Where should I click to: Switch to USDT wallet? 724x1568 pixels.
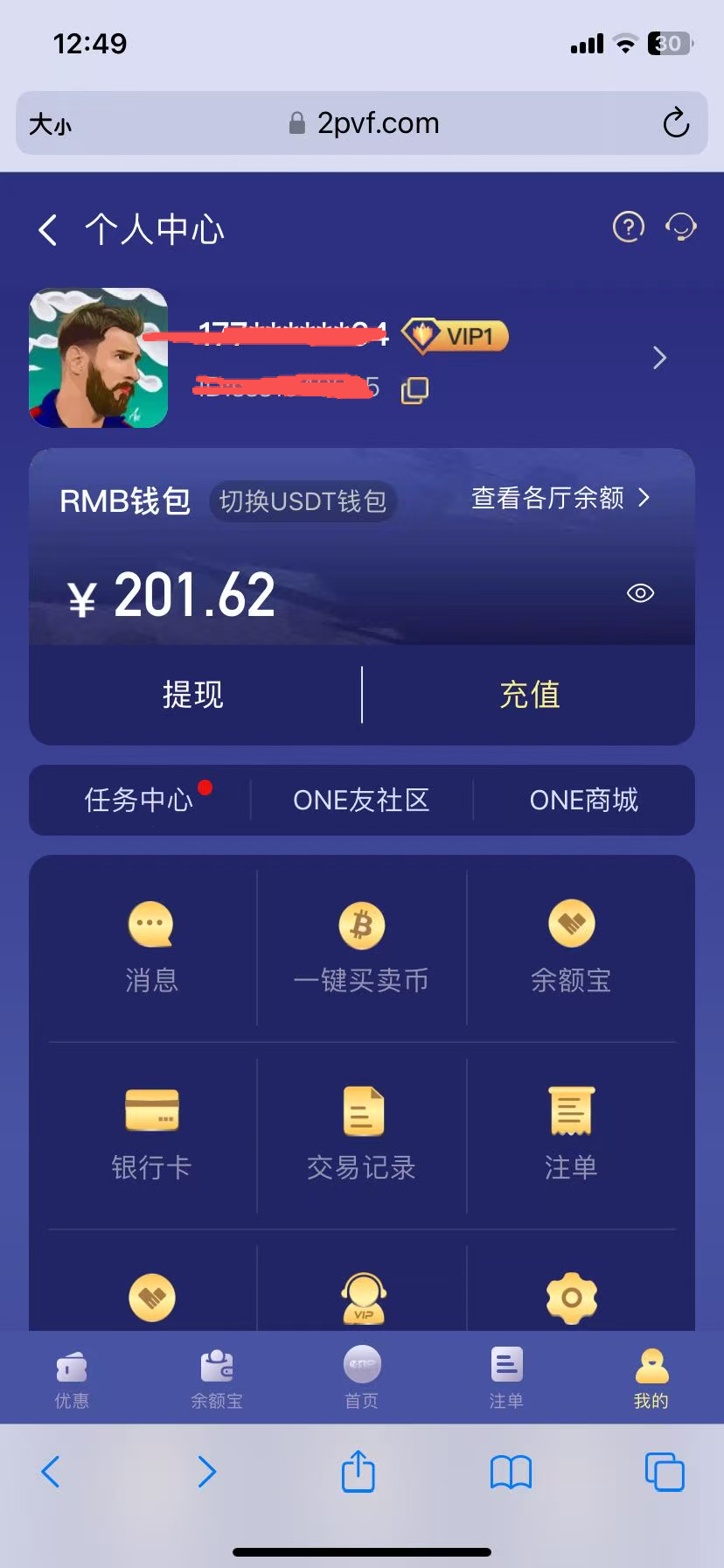point(303,501)
